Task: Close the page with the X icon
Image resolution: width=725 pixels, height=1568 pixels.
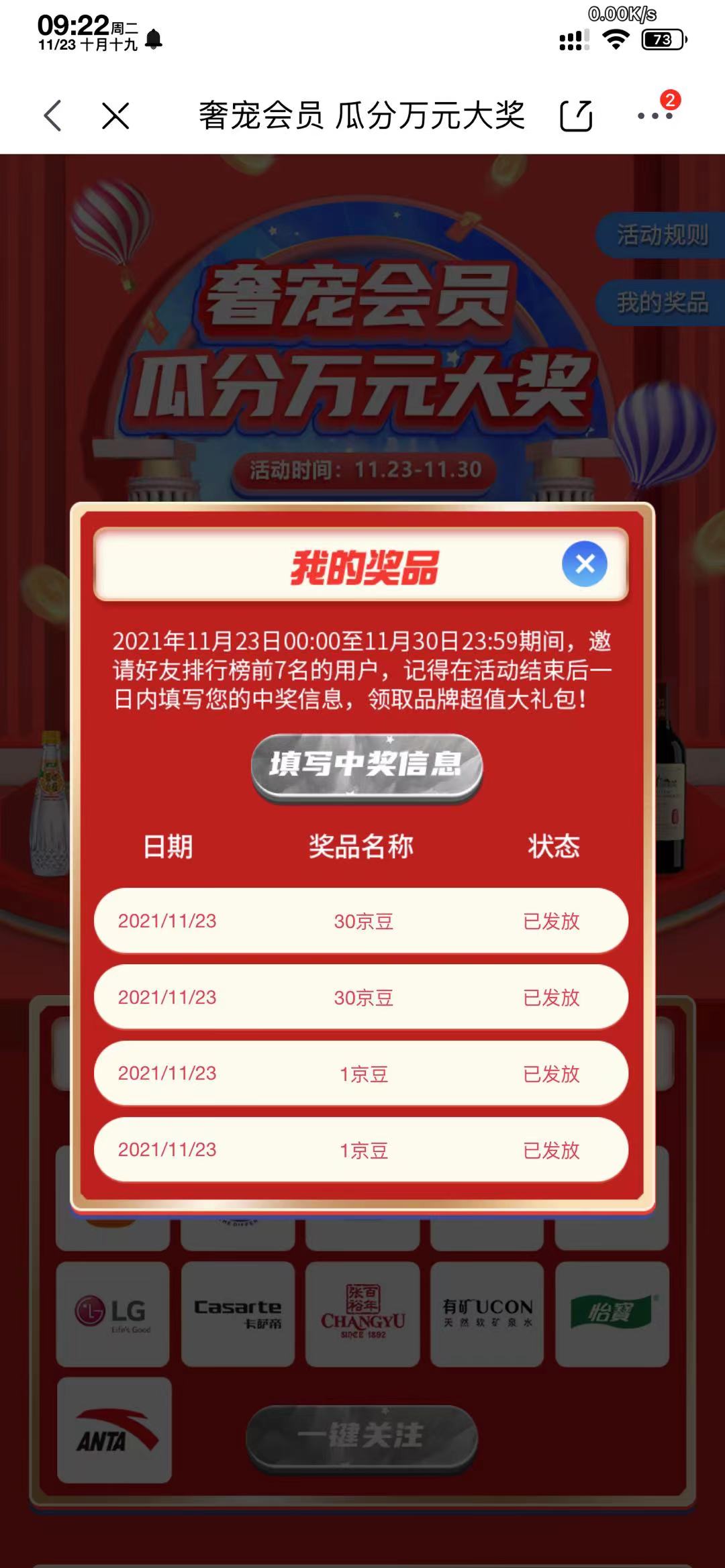Action: click(115, 115)
